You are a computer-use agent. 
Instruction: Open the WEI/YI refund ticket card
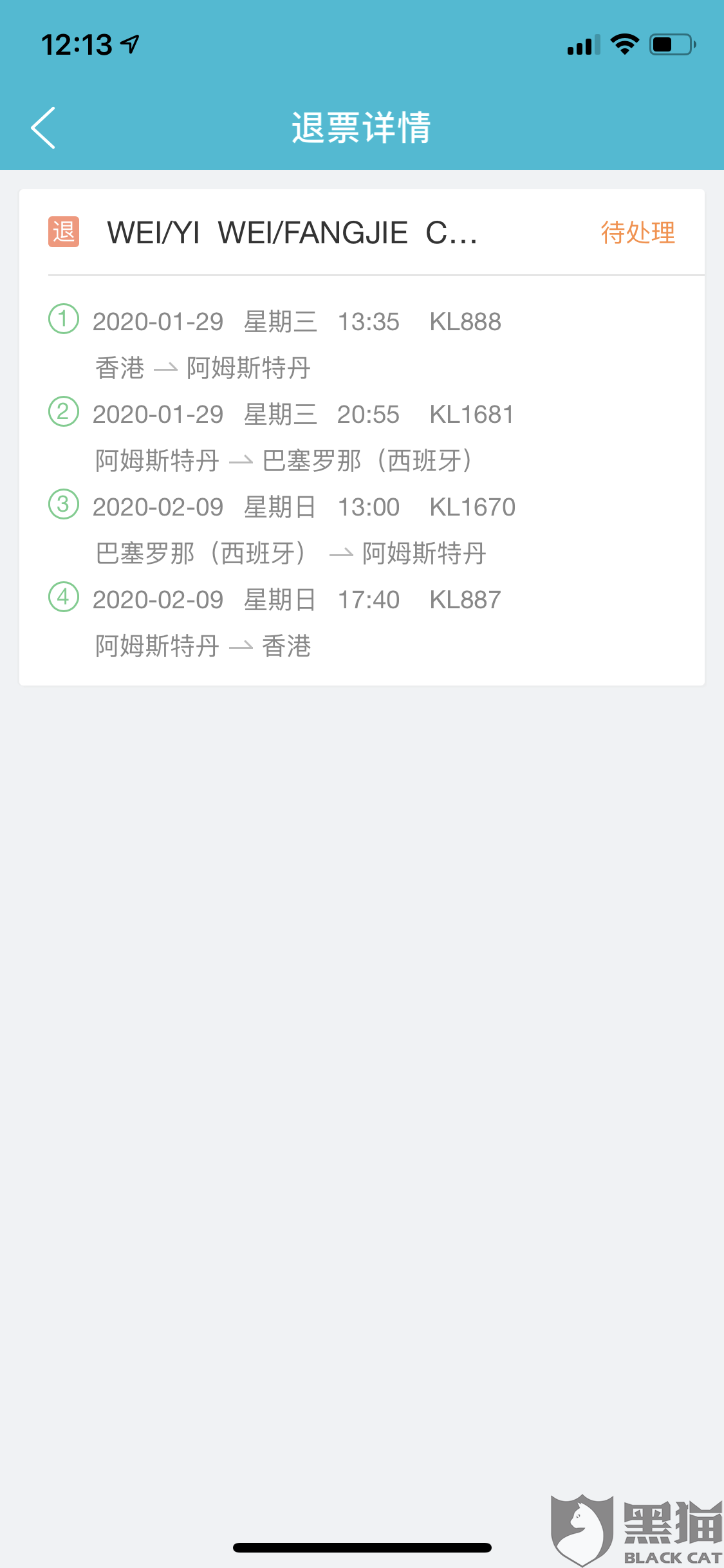point(362,437)
